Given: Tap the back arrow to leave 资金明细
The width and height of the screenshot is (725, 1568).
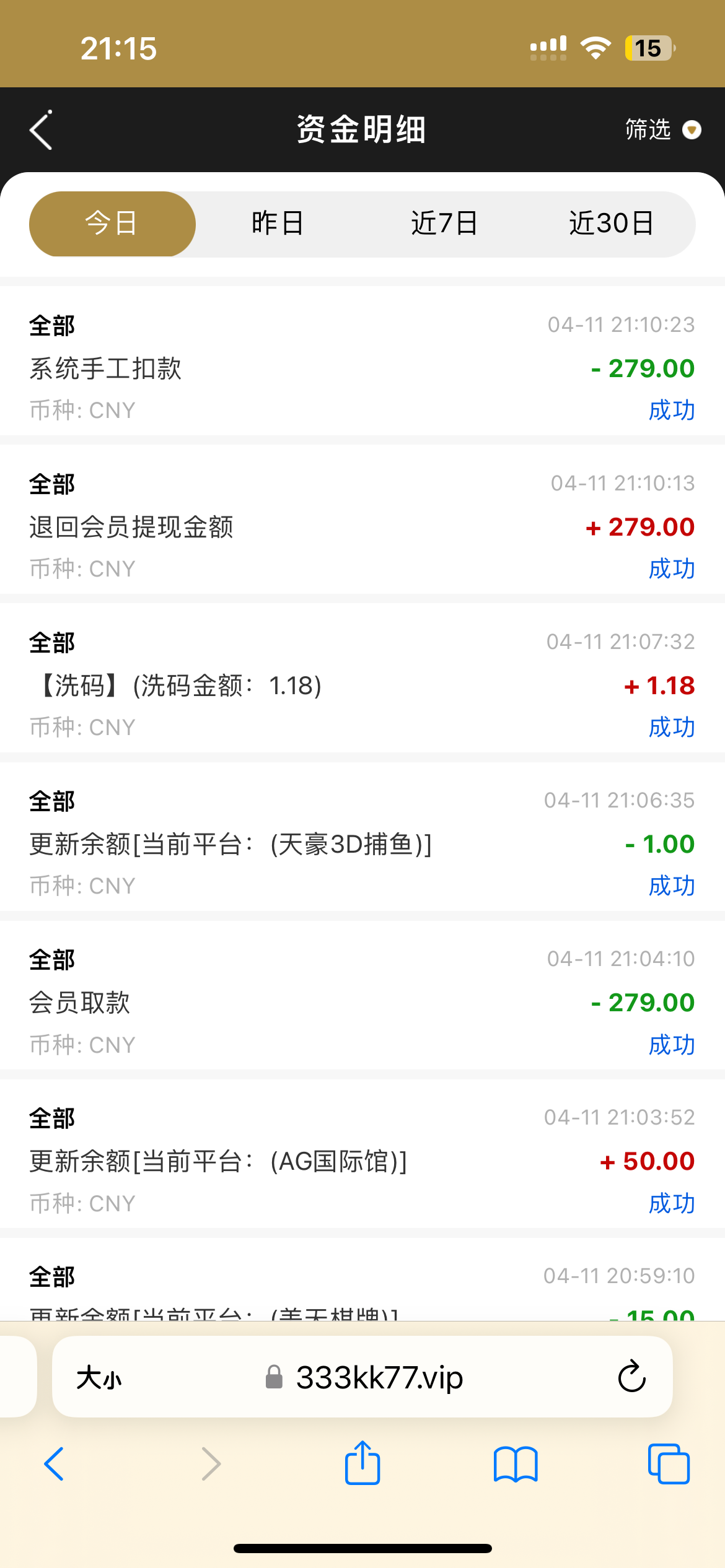Looking at the screenshot, I should coord(41,129).
